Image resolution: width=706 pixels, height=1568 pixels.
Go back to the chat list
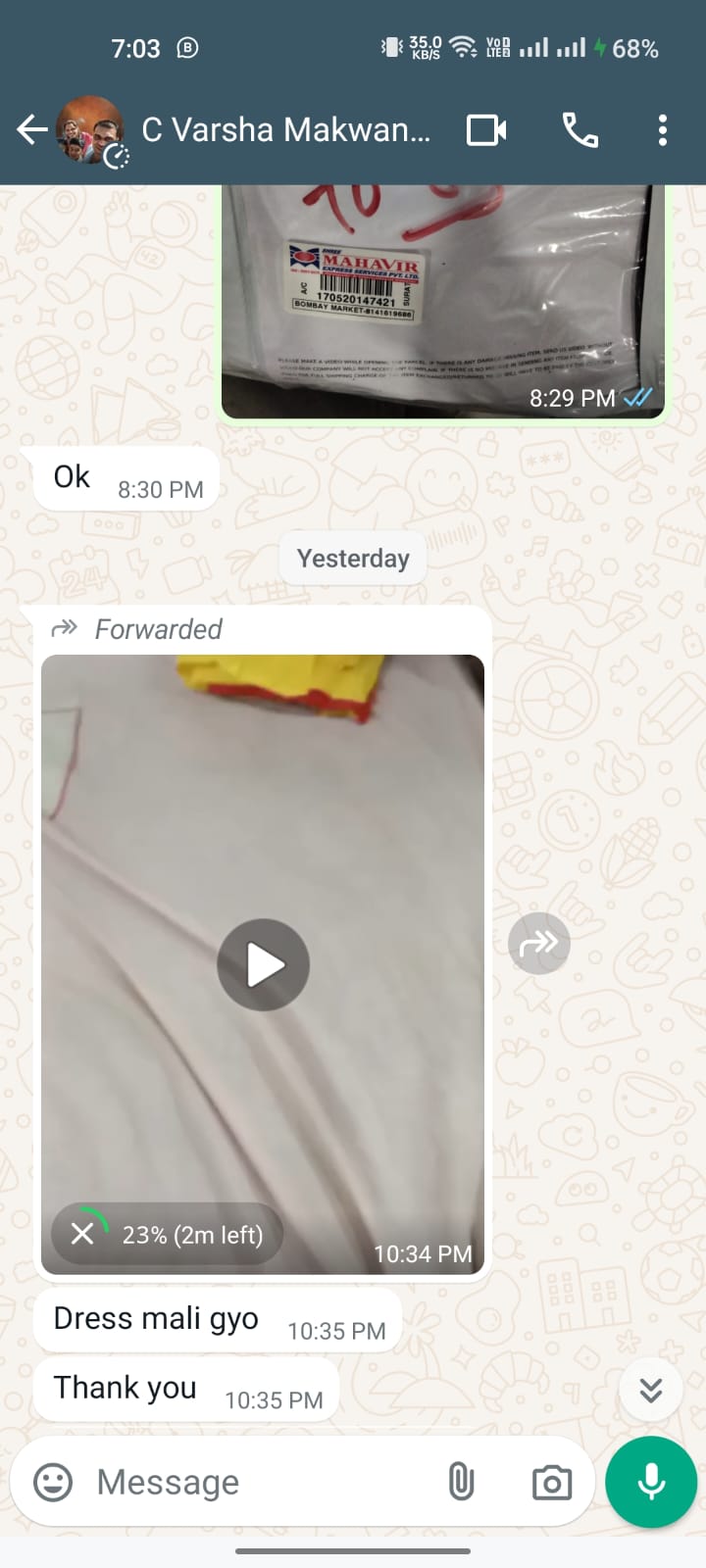pyautogui.click(x=32, y=129)
